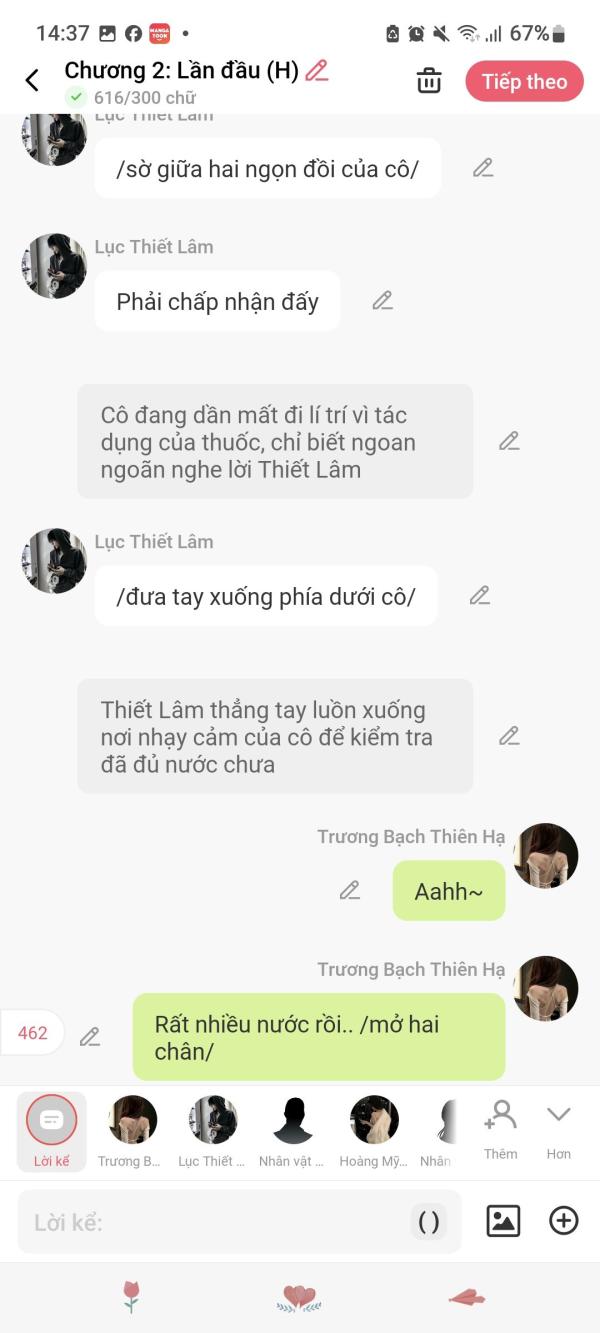Tap the trash can delete icon

point(429,81)
